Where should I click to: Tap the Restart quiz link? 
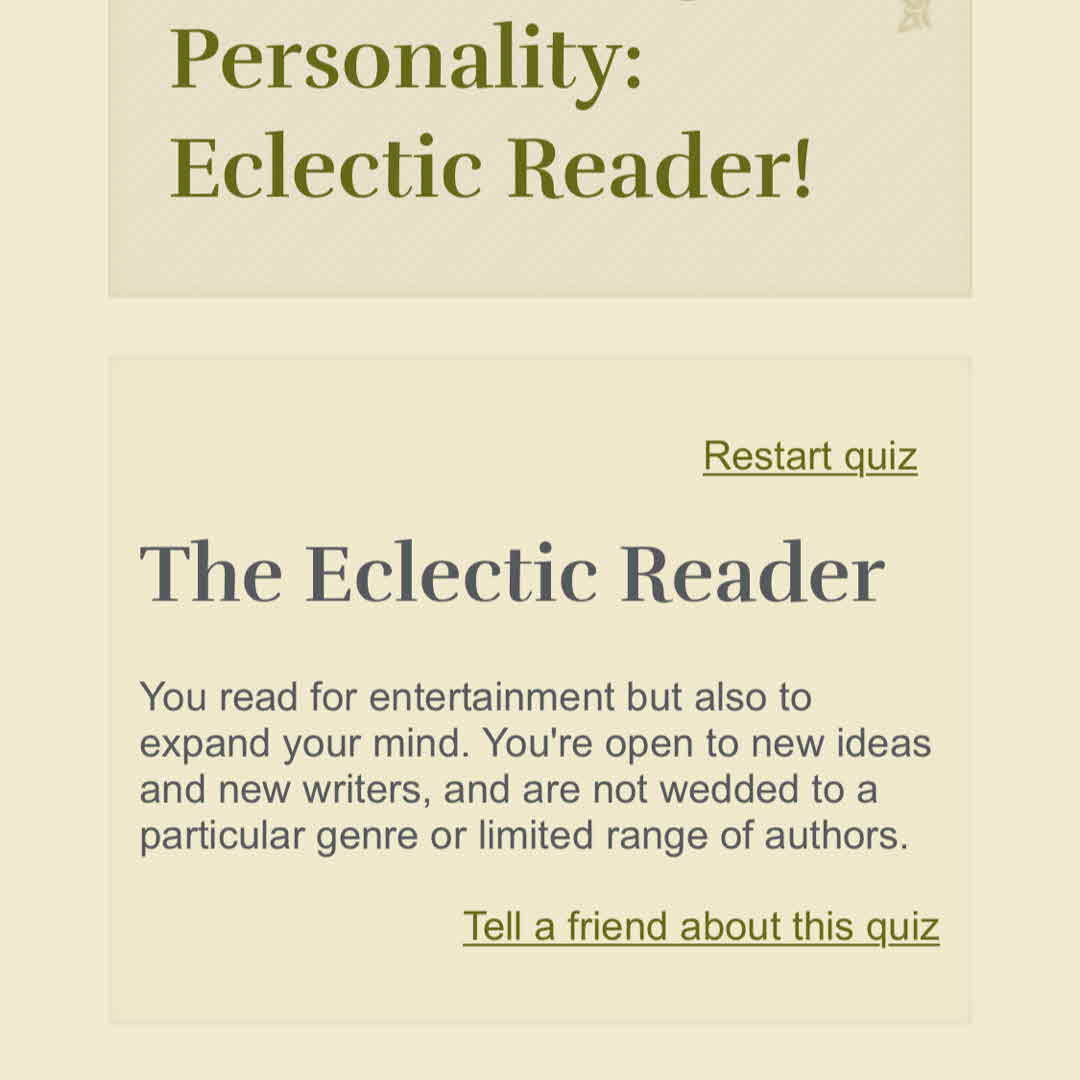[810, 456]
